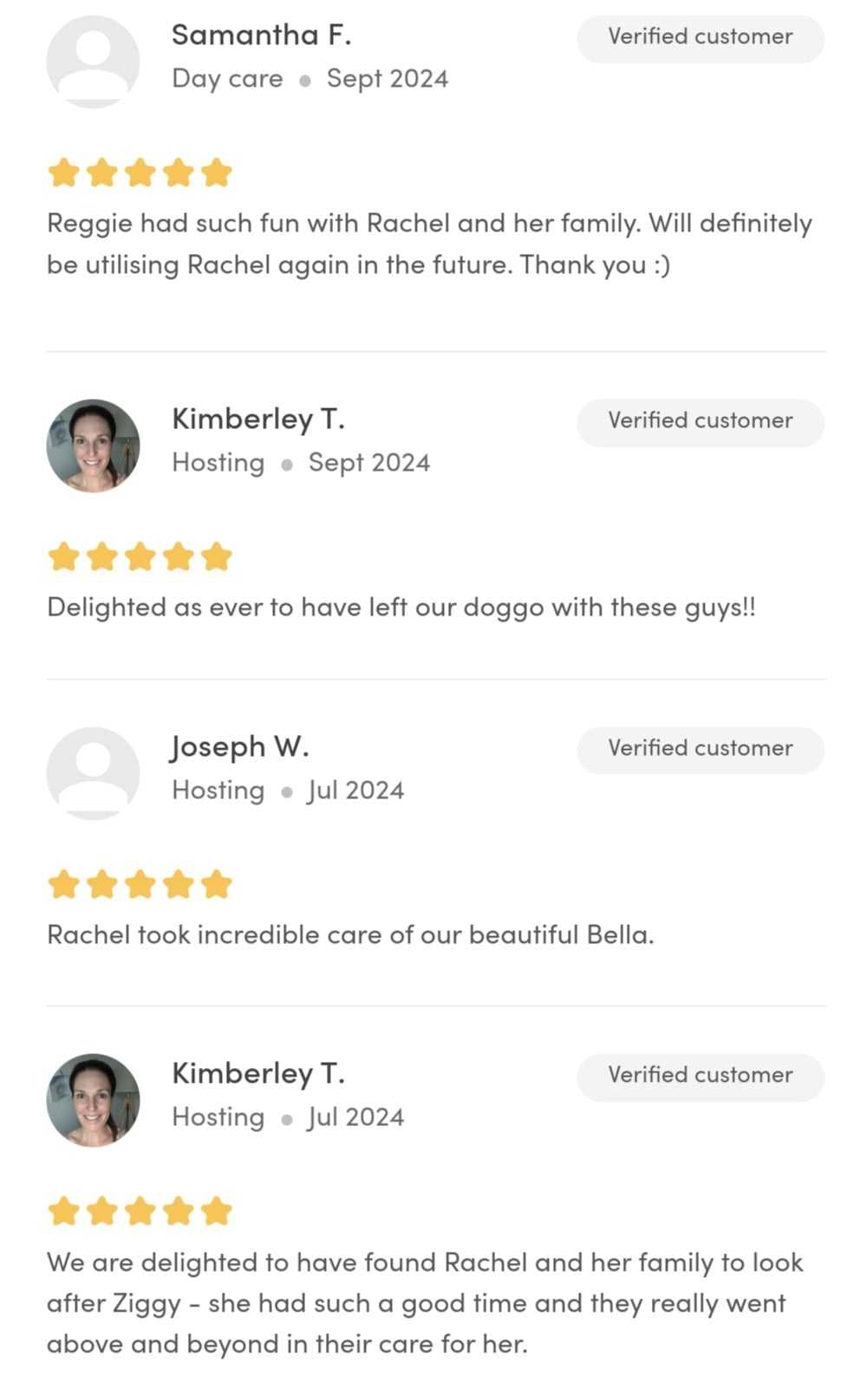Open Kimberley T.'s photo on Jul 2024 review
Viewport: 847px width, 1400px height.
point(93,1100)
